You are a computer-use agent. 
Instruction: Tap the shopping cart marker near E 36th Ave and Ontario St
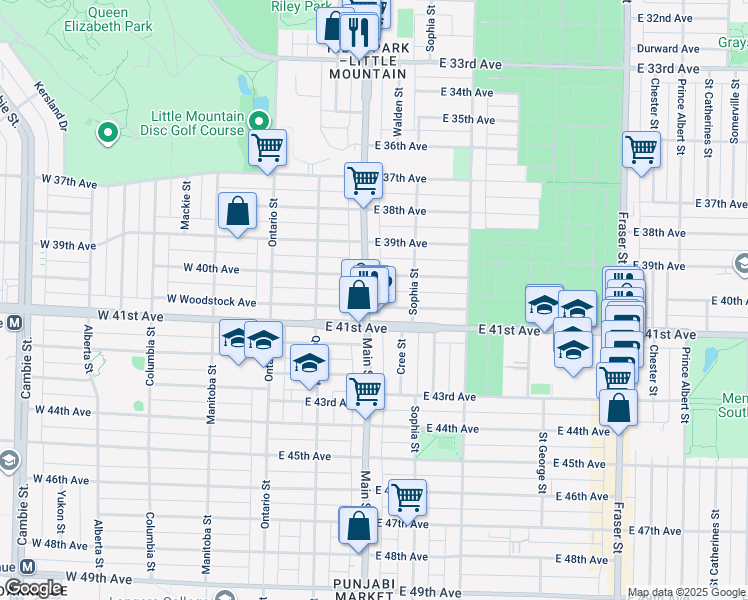click(x=268, y=149)
